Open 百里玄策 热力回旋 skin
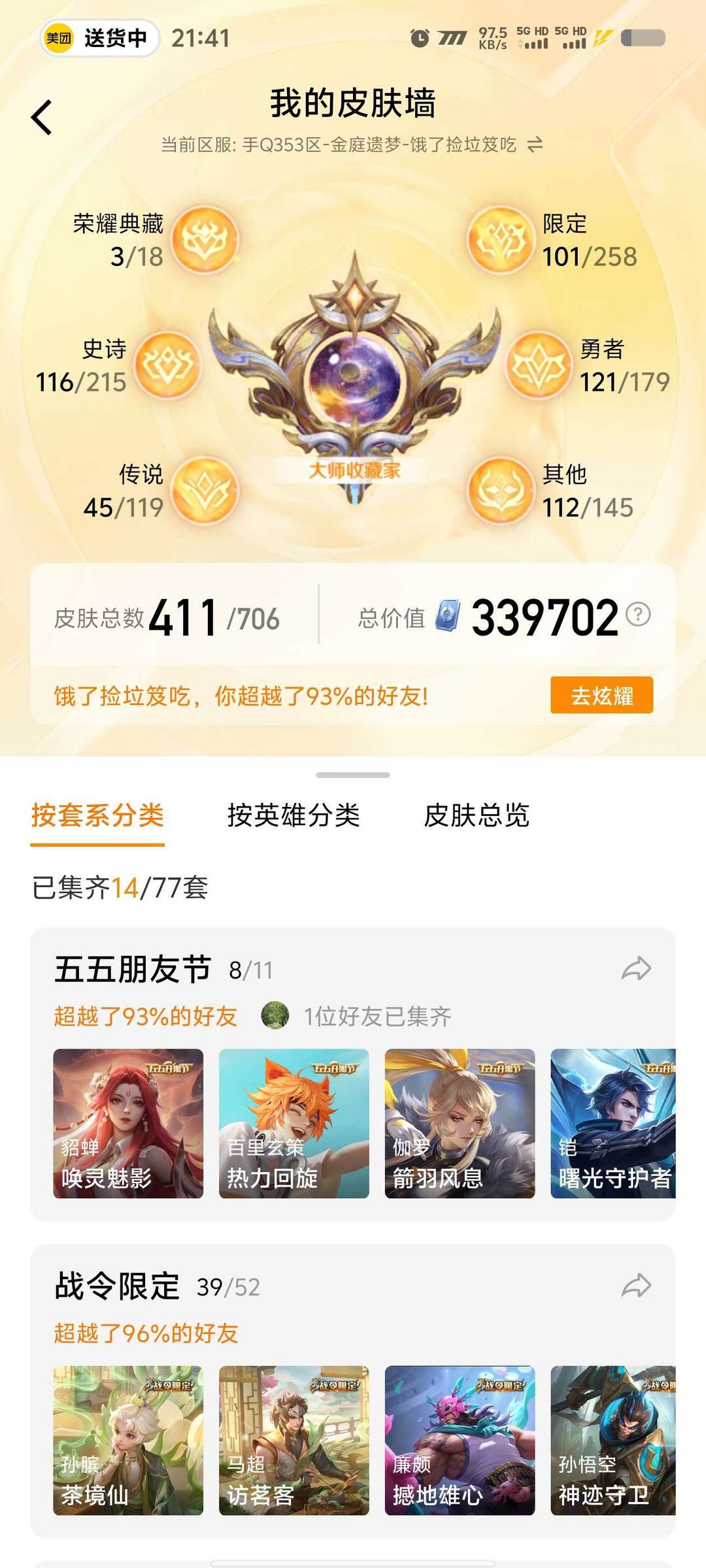The width and height of the screenshot is (706, 1568). pyautogui.click(x=294, y=1123)
